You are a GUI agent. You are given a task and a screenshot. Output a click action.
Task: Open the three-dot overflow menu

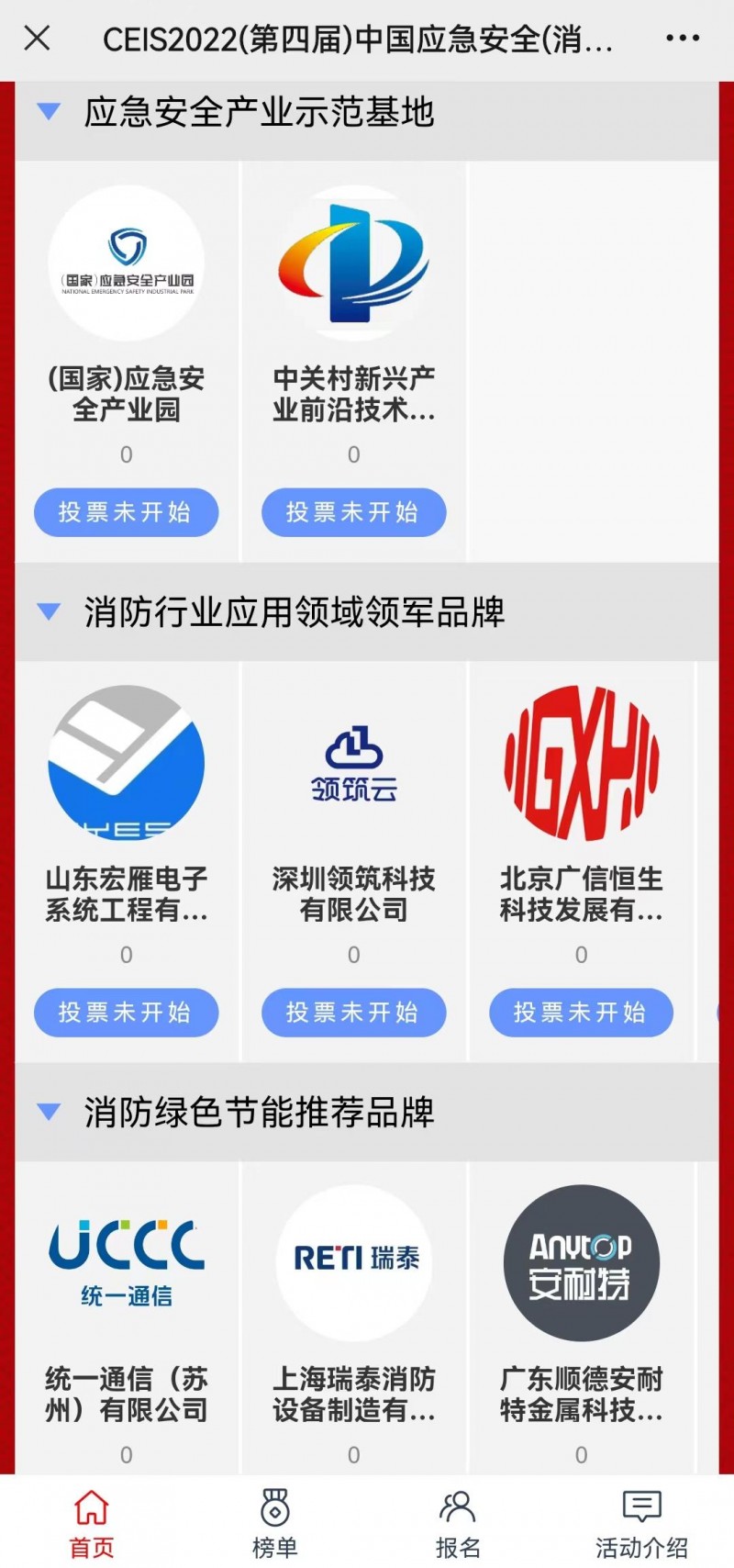(x=683, y=39)
